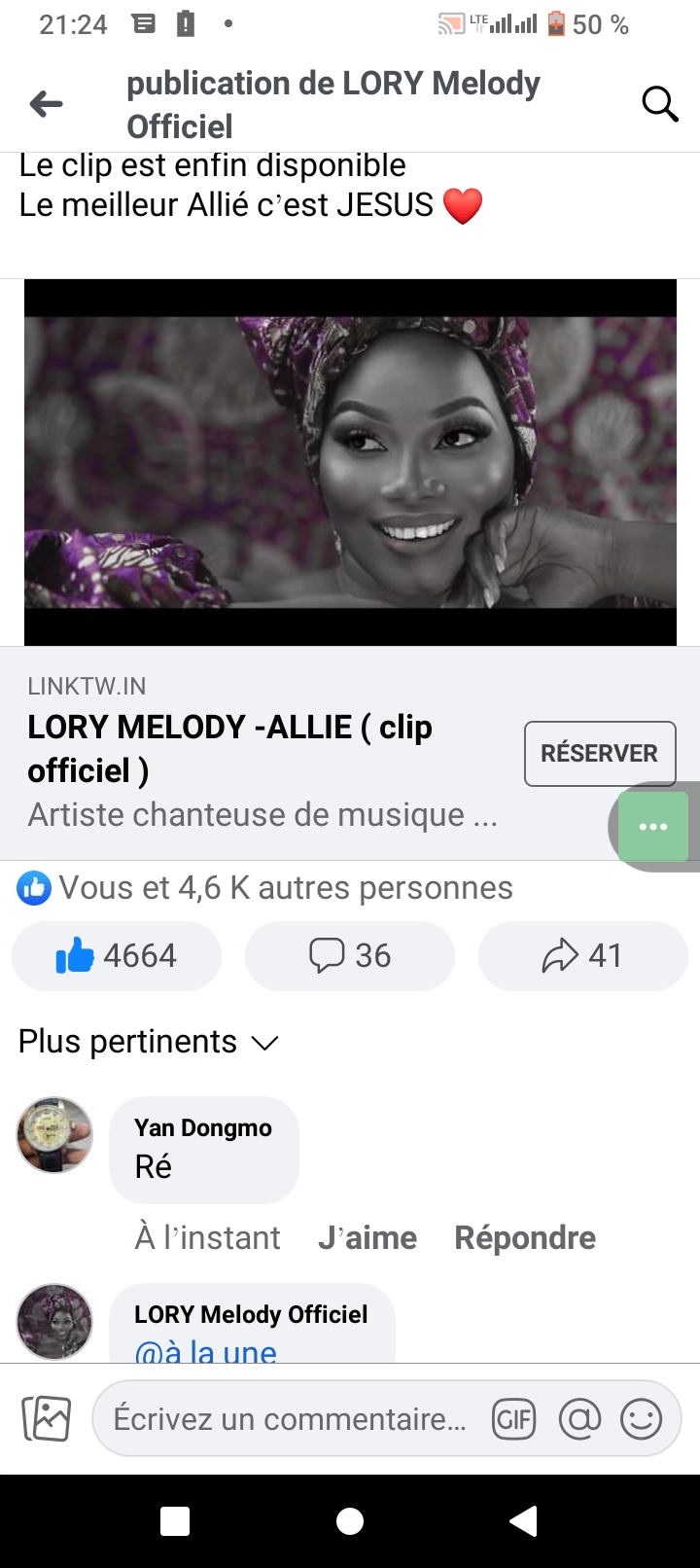Expand the Plus pertinents sort dropdown
Screen dimensions: 700x1568
pos(148,1042)
